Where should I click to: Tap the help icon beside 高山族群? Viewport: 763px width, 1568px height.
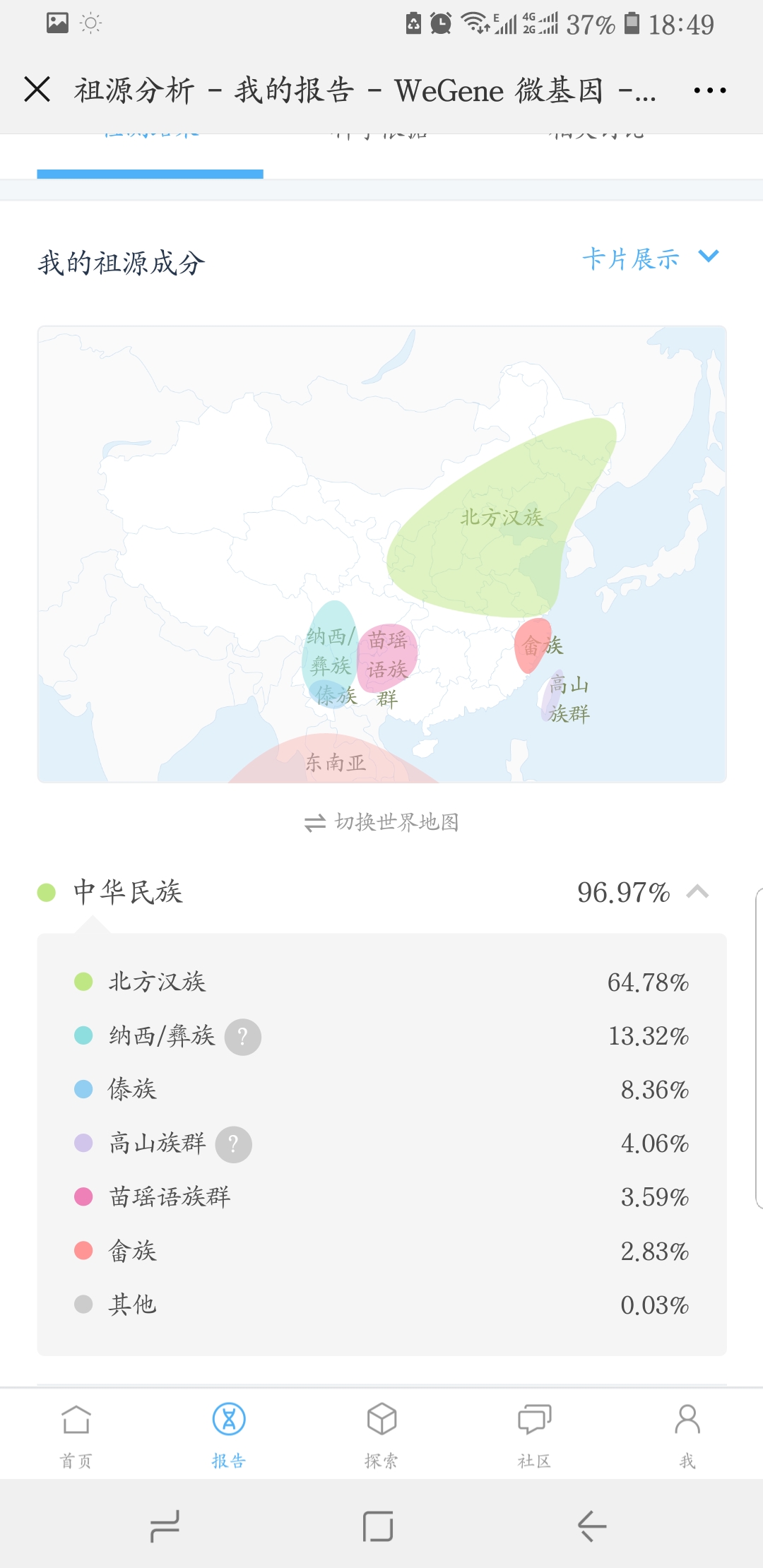234,1144
